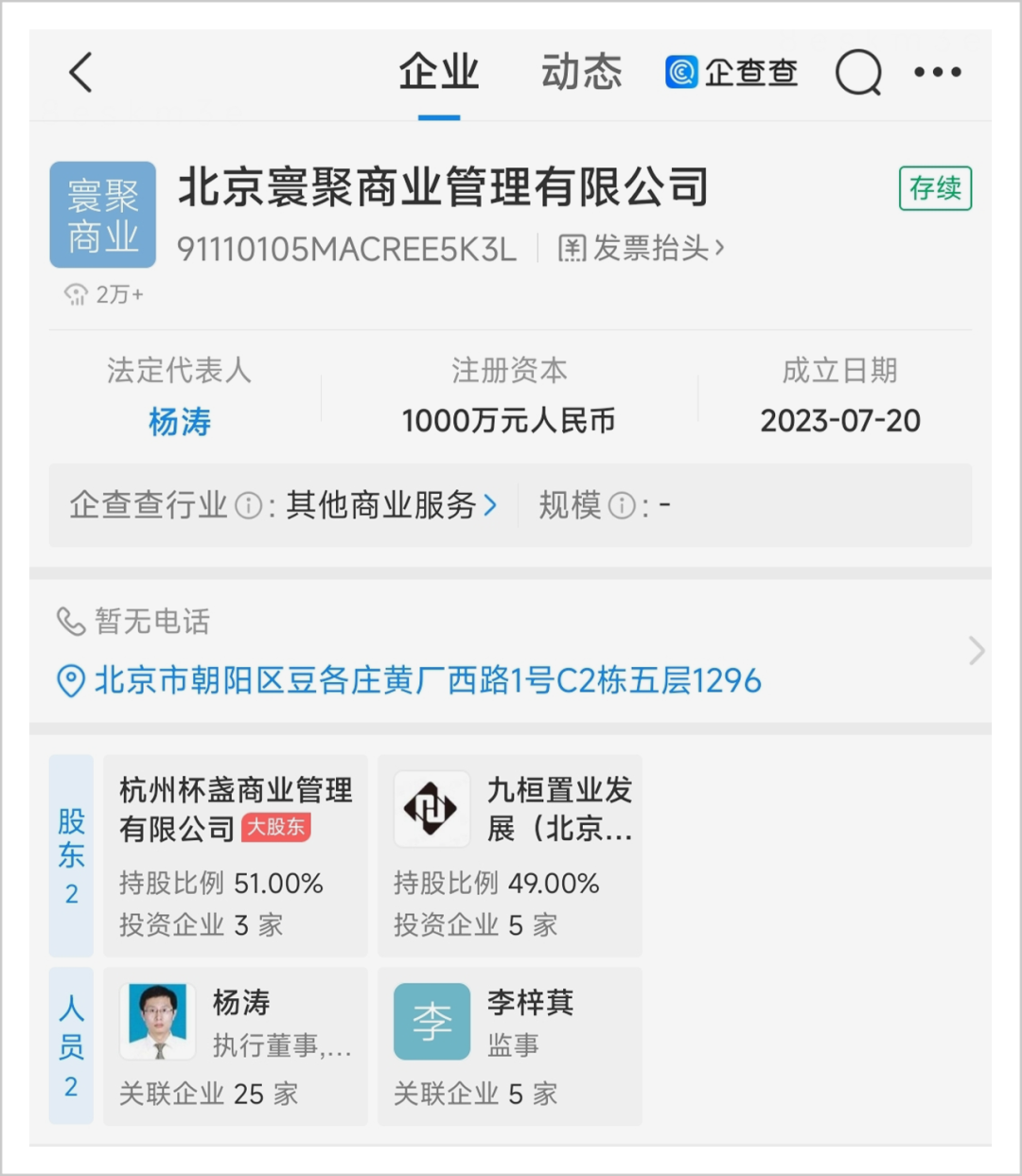Switch to the 企业 tab
Screen dimensions: 1022x1176
(x=438, y=73)
